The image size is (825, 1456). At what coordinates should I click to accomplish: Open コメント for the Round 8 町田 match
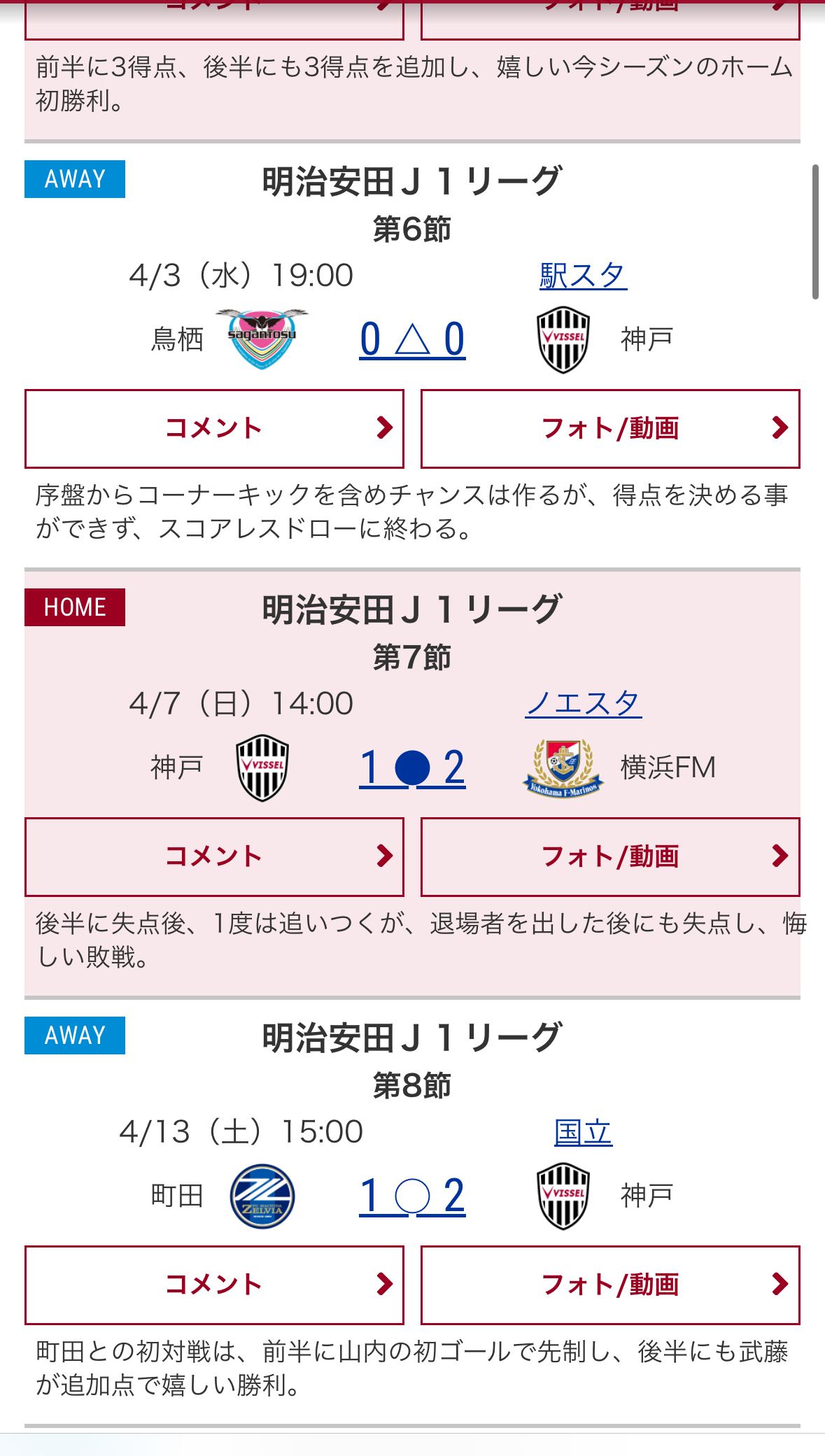pyautogui.click(x=214, y=1285)
